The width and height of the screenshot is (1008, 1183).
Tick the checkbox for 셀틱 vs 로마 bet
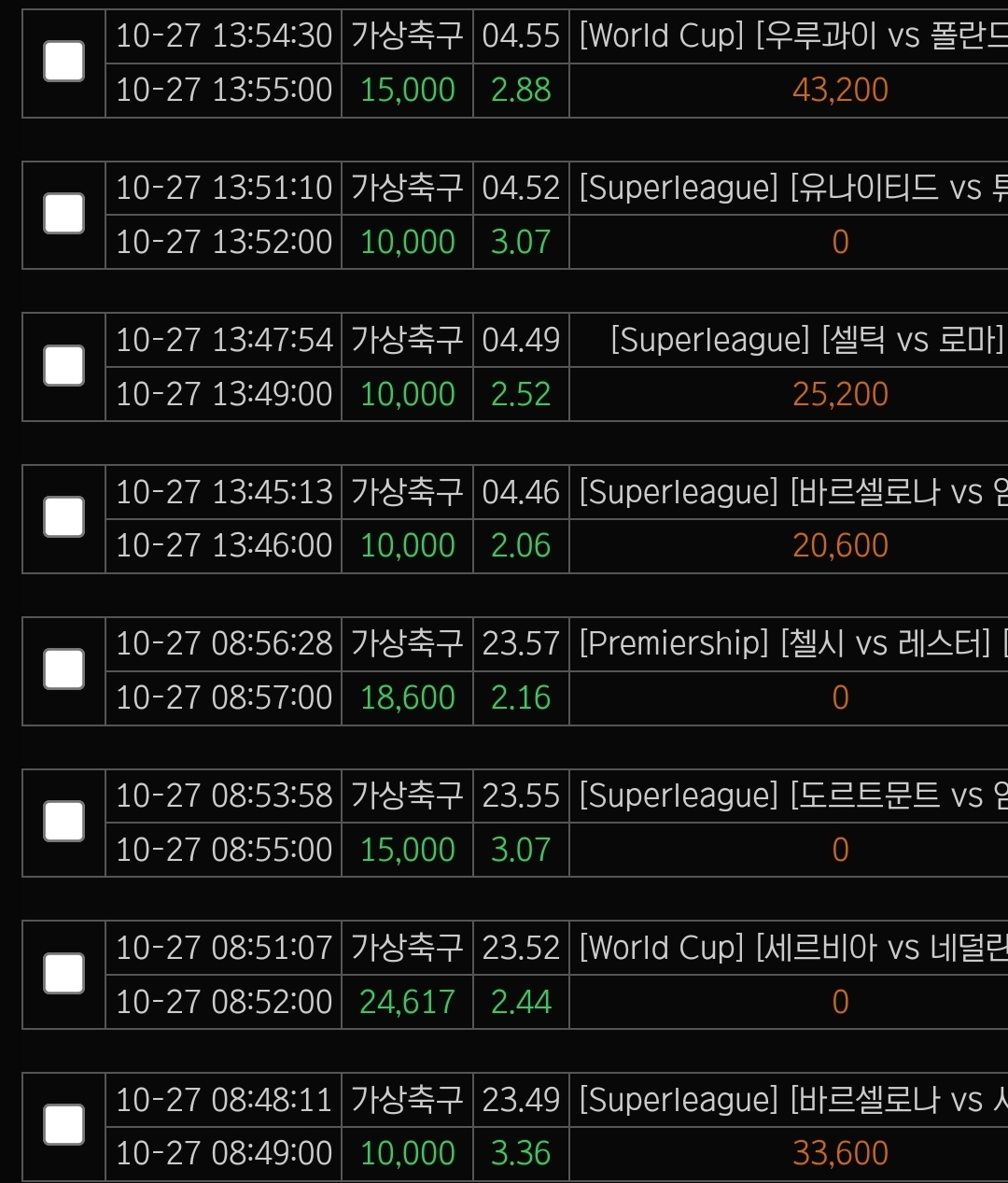[64, 366]
